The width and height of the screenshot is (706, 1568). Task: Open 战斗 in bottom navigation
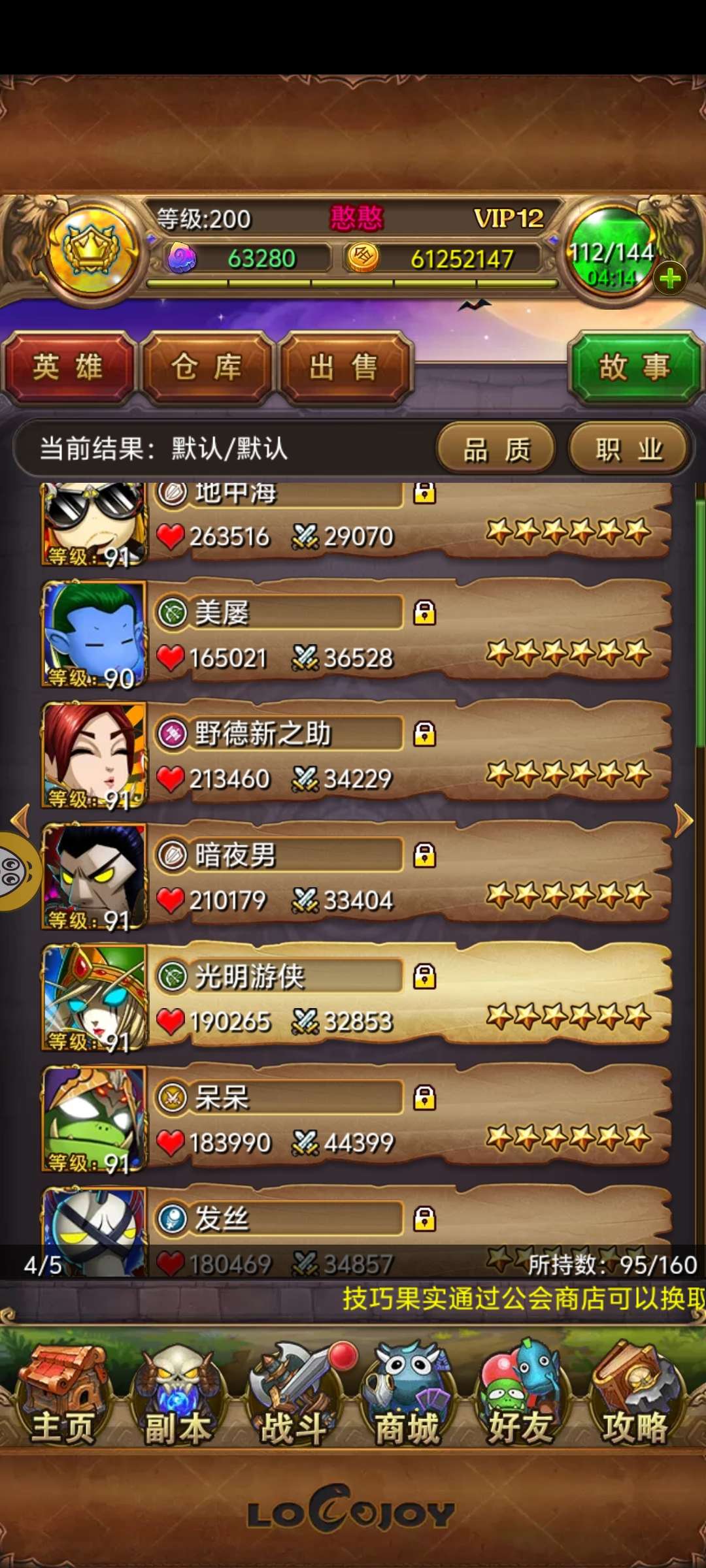[x=294, y=1395]
